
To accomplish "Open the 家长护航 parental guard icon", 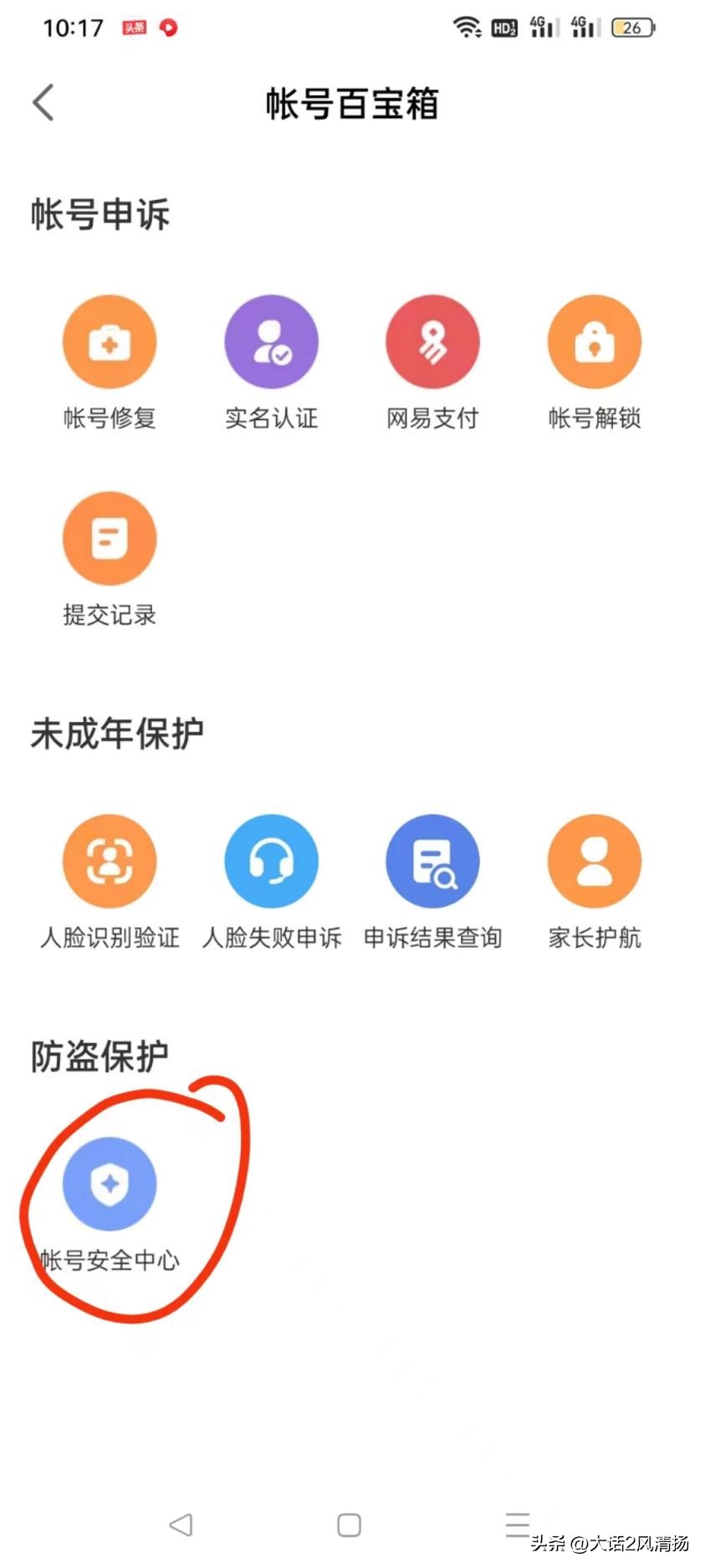I will point(594,860).
